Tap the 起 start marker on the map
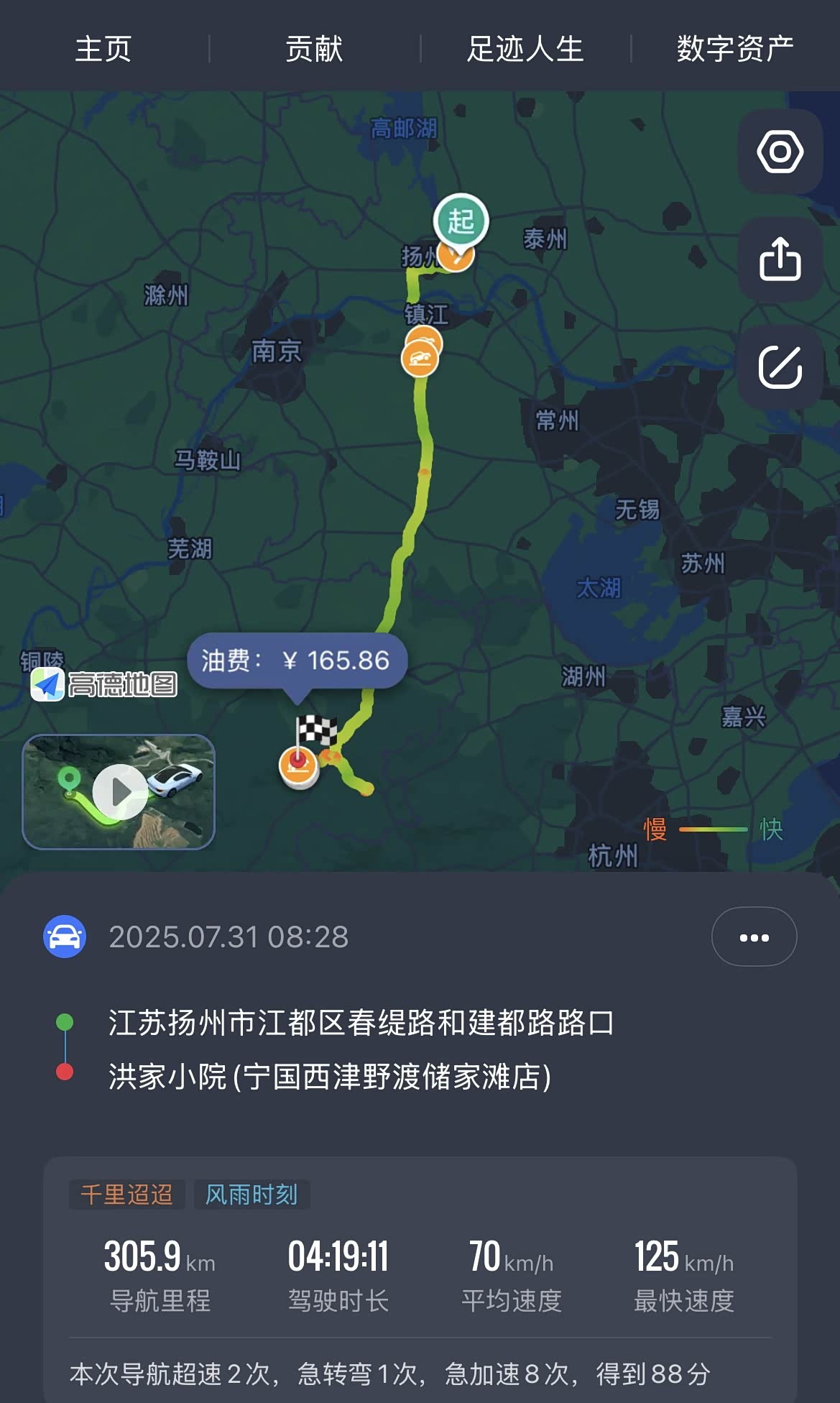The height and width of the screenshot is (1403, 840). [x=461, y=221]
